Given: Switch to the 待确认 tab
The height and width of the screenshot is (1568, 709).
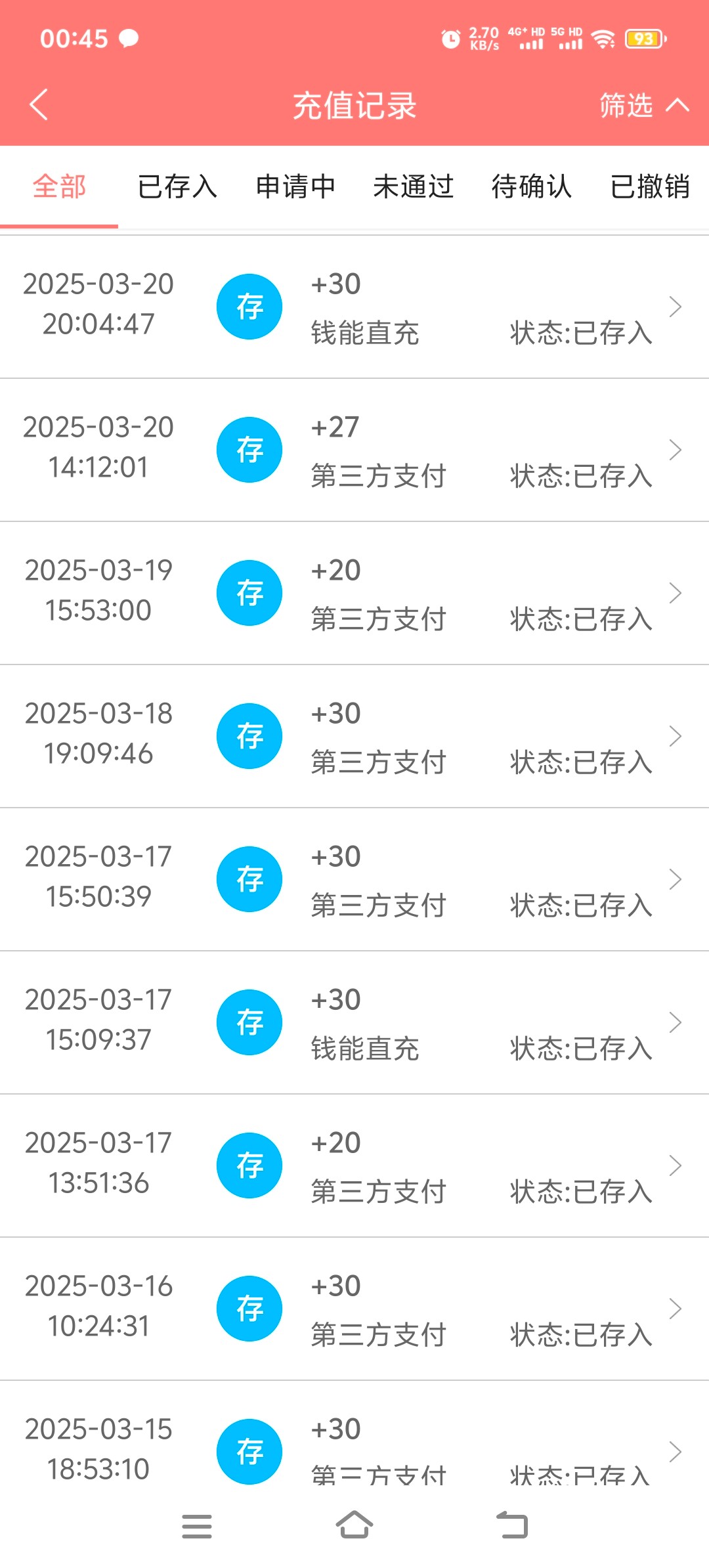Looking at the screenshot, I should click(532, 186).
